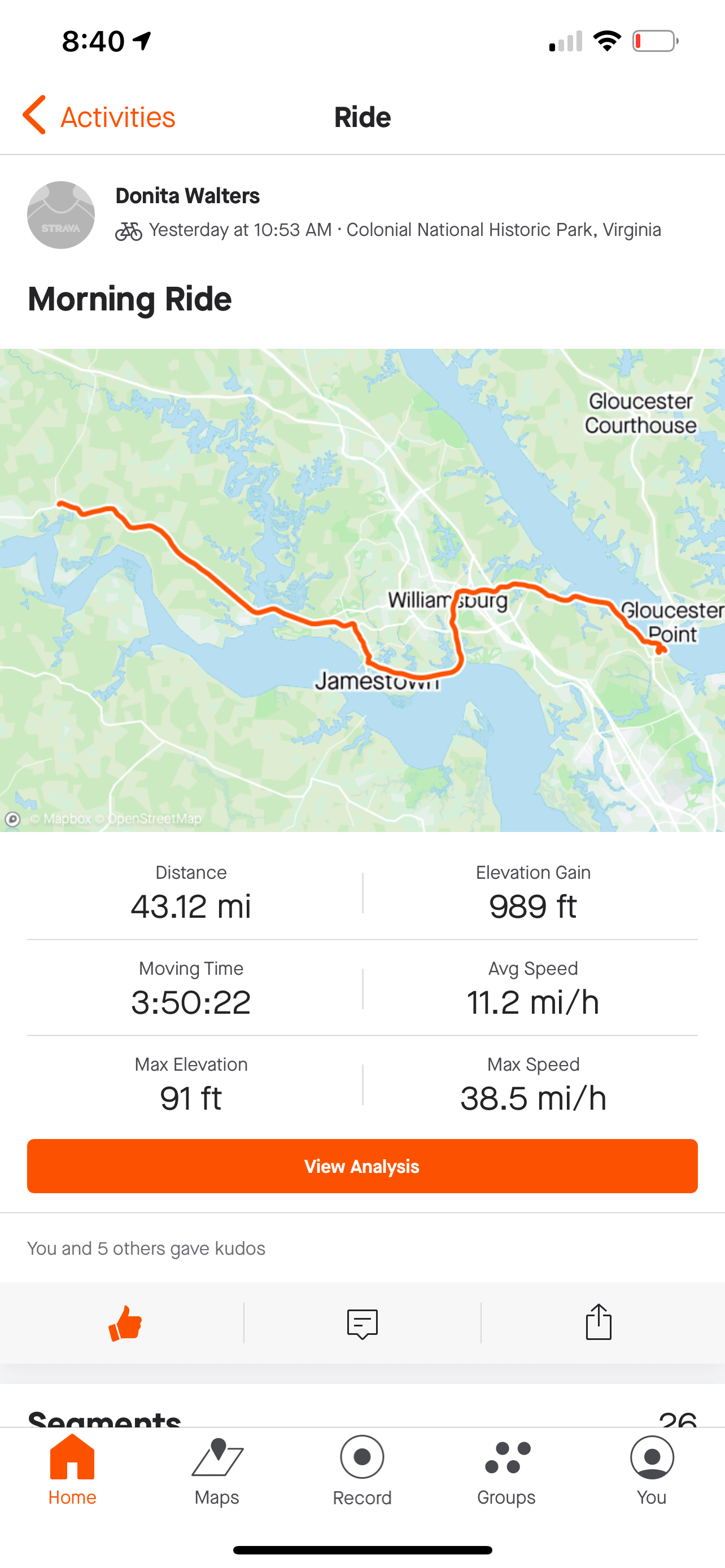725x1568 pixels.
Task: Open the Record tab
Action: coord(362,1469)
